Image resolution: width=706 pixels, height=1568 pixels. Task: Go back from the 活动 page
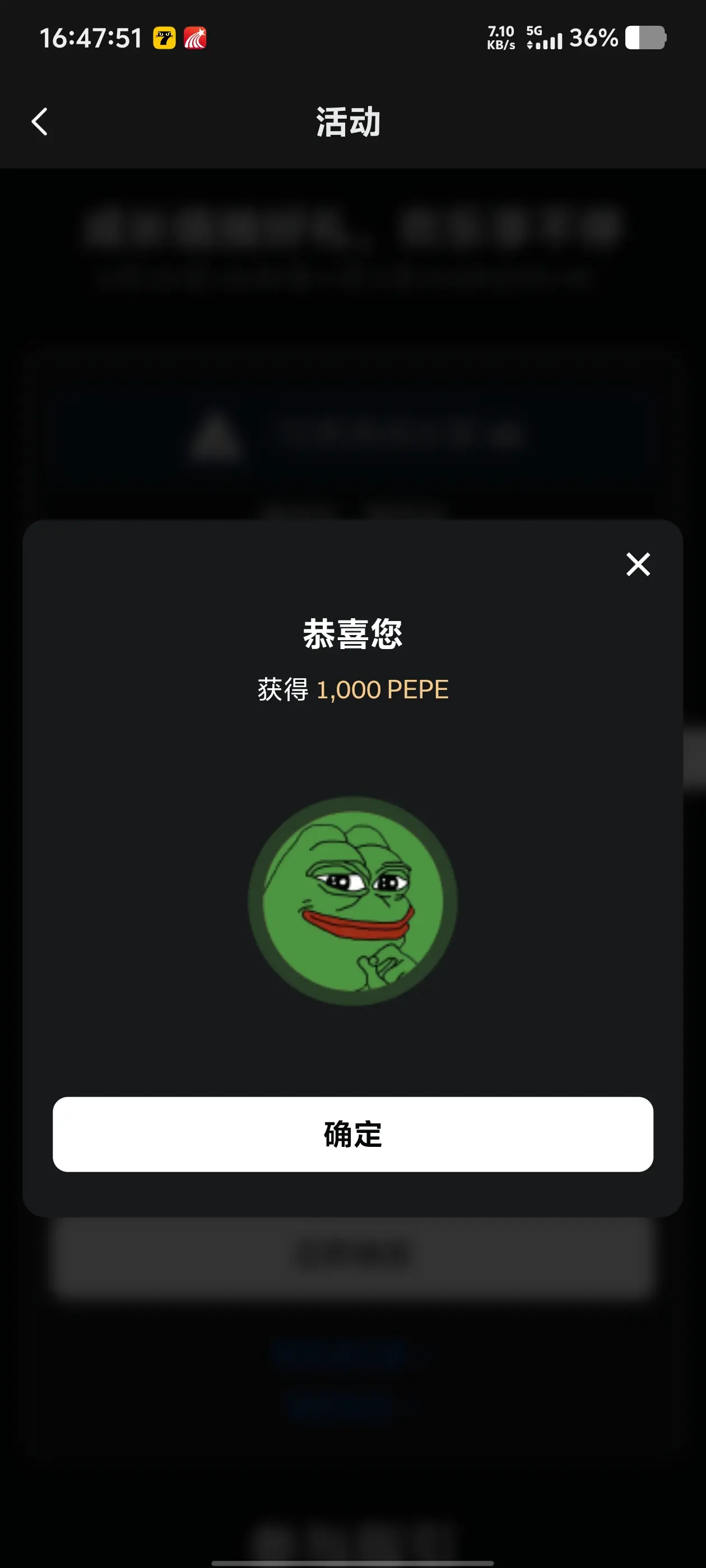40,122
